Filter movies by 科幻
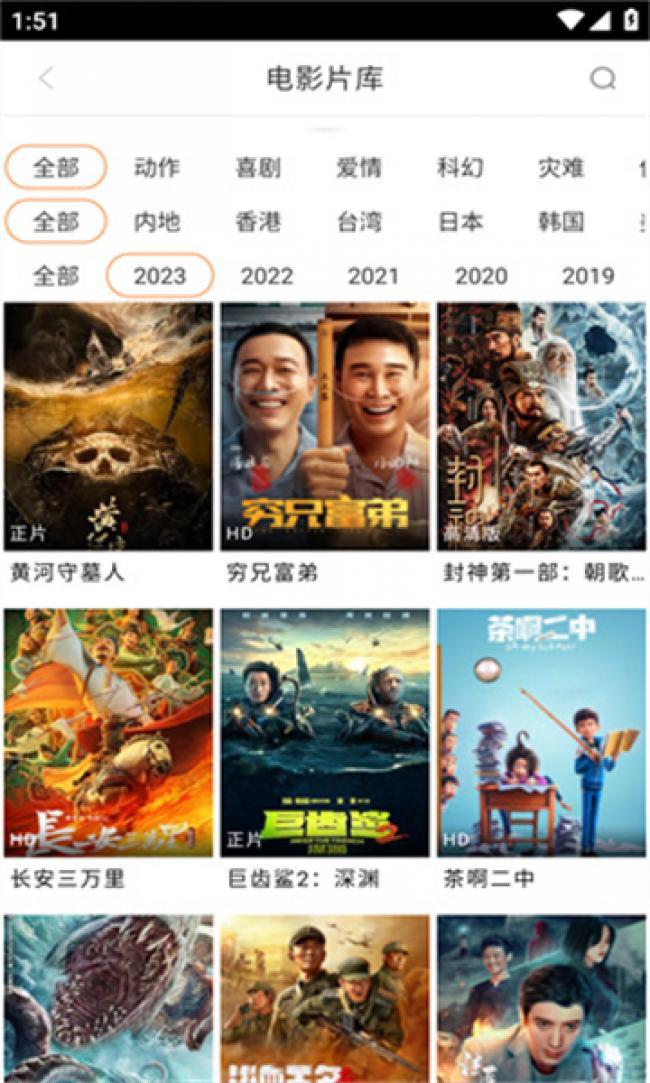 point(460,167)
